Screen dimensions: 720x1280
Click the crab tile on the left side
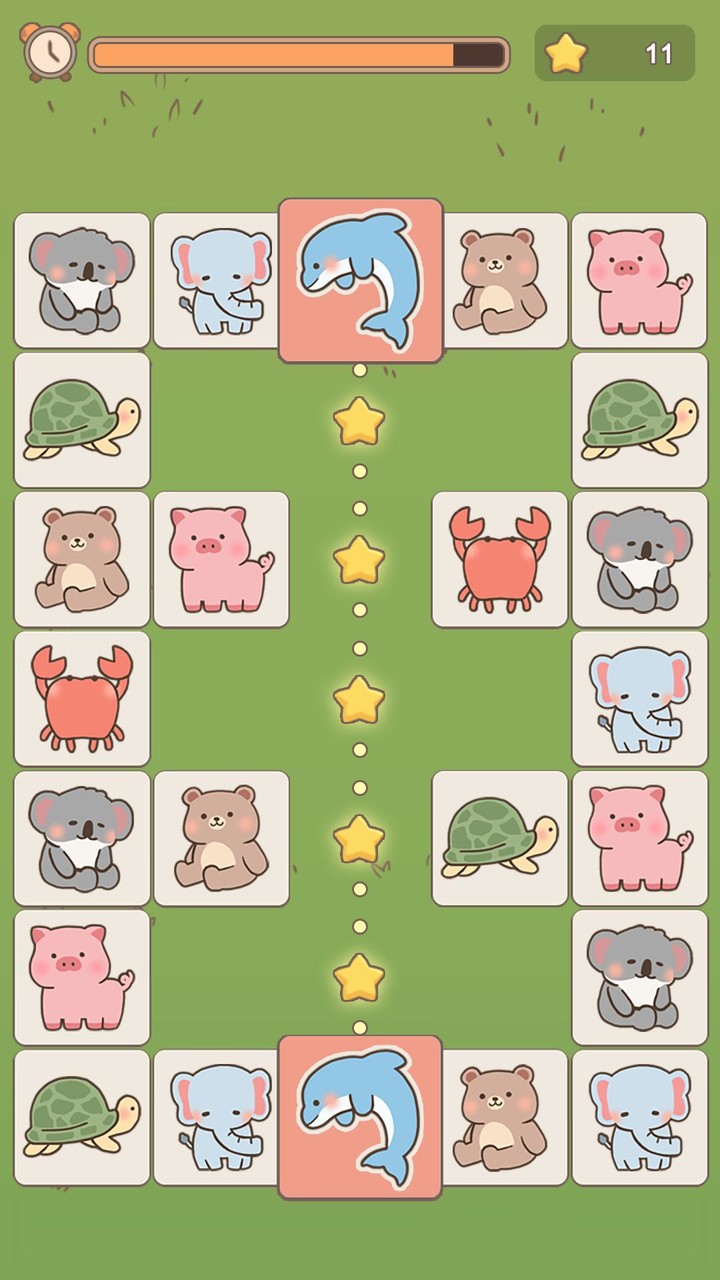point(81,699)
